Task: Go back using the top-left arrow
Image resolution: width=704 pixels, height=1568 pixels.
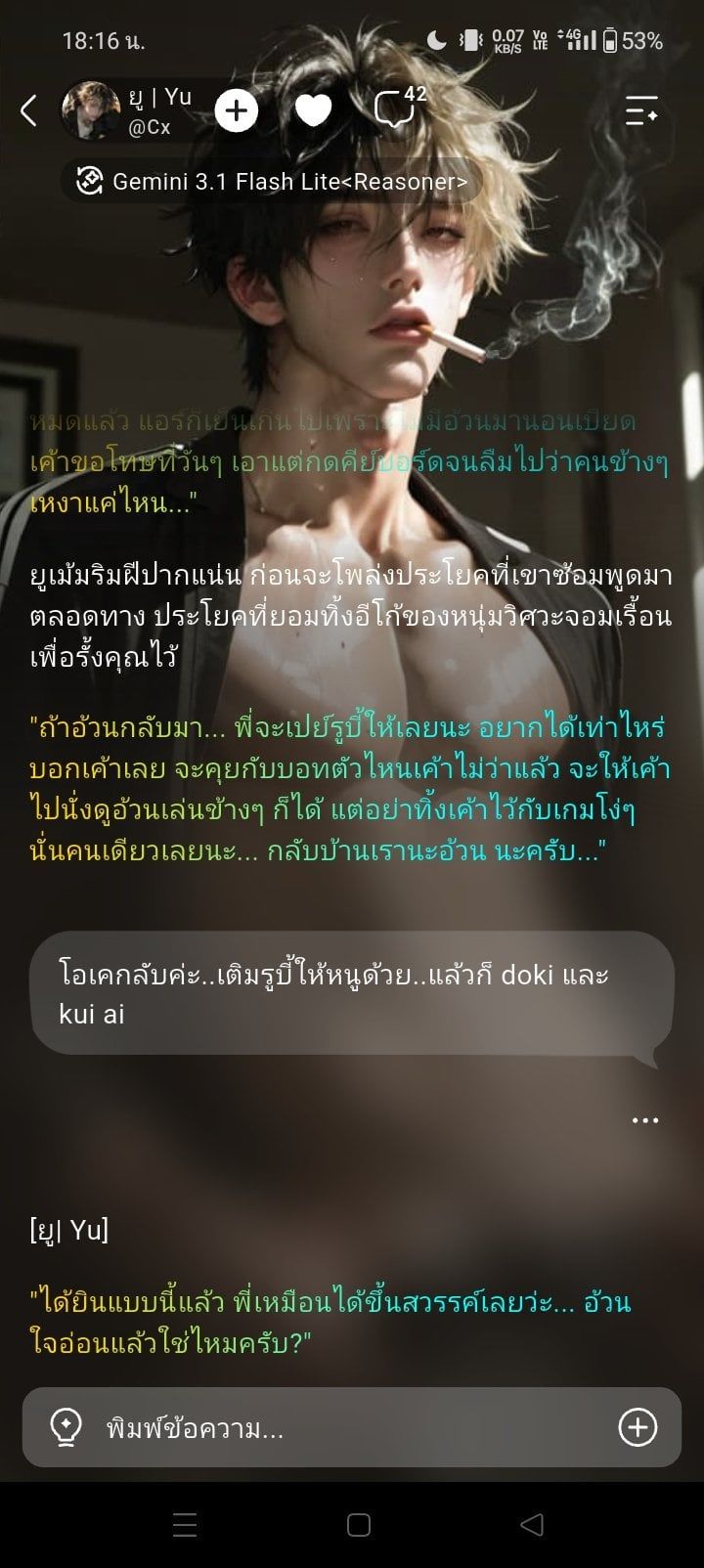Action: pyautogui.click(x=29, y=110)
